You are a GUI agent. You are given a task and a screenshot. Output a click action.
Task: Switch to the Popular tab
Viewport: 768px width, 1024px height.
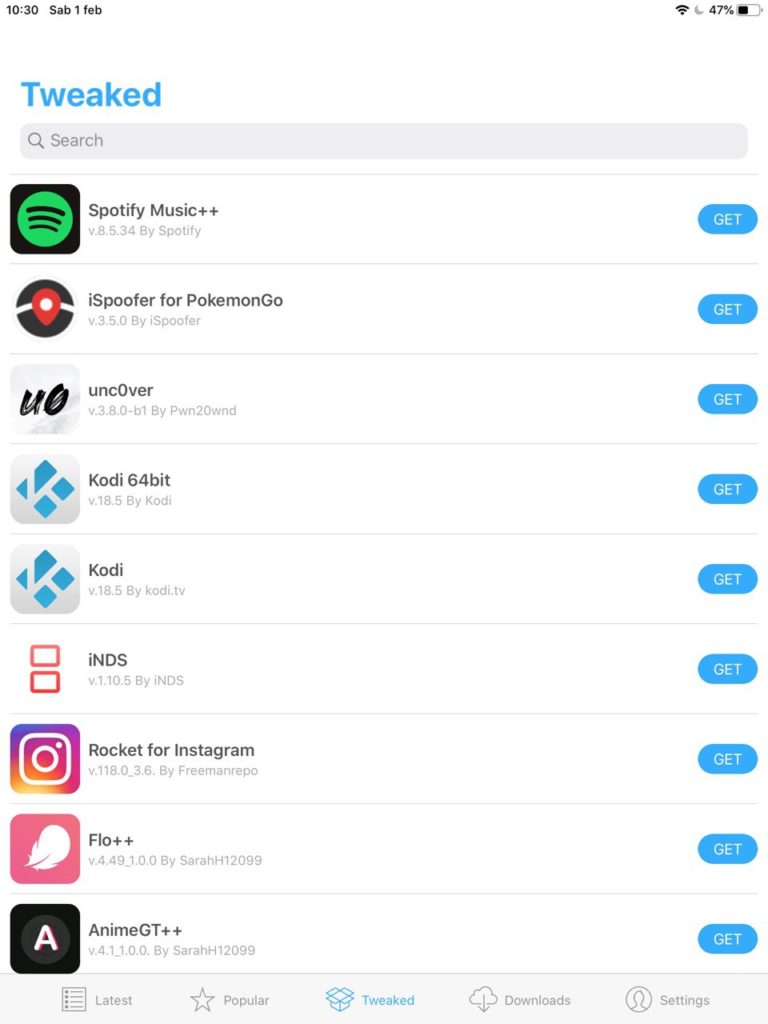(229, 1000)
